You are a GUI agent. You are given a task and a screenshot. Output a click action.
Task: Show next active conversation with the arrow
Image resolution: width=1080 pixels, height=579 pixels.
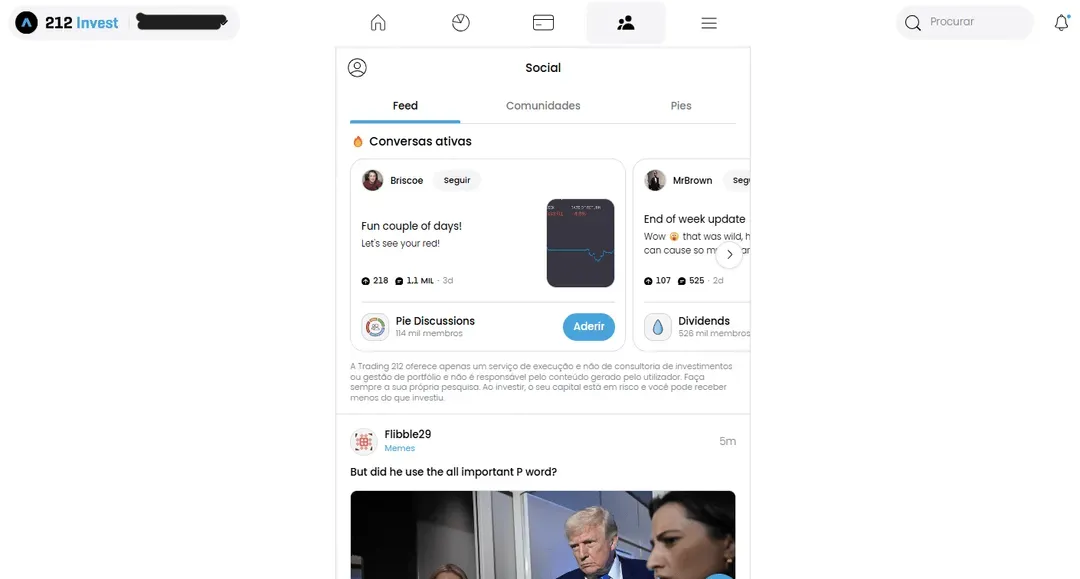(730, 255)
